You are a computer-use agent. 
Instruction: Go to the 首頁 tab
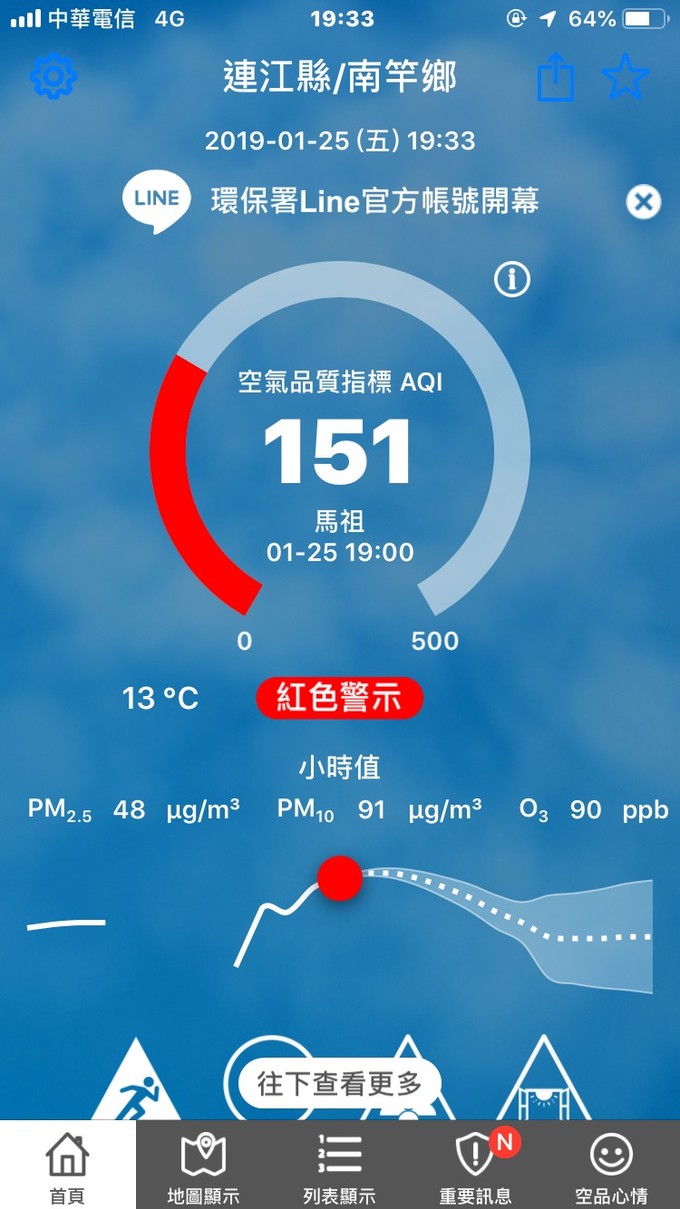pos(68,1165)
